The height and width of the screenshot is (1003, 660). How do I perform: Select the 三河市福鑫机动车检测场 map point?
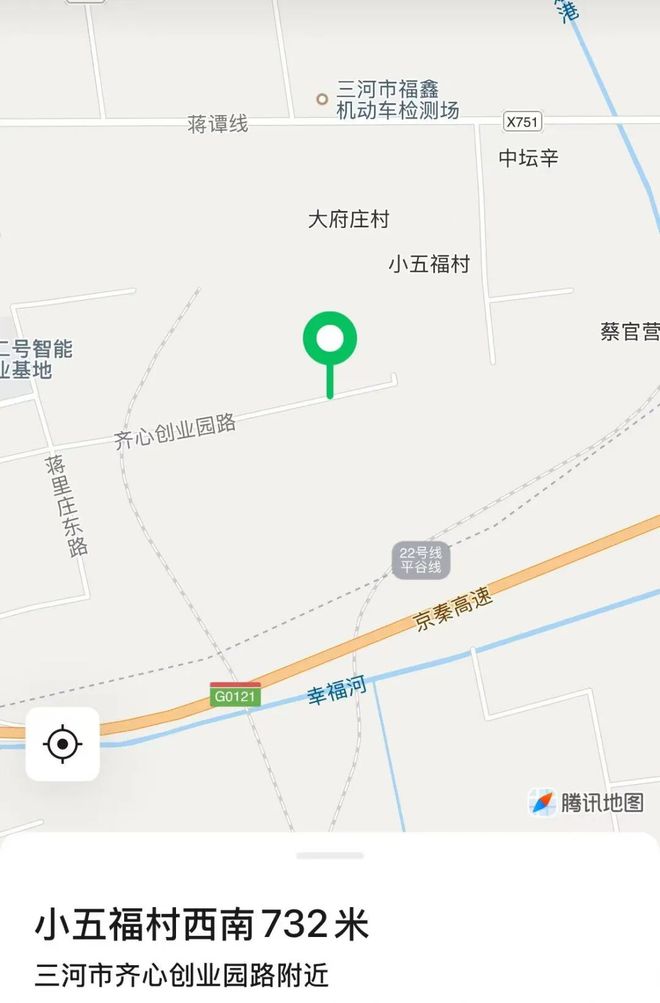click(322, 99)
